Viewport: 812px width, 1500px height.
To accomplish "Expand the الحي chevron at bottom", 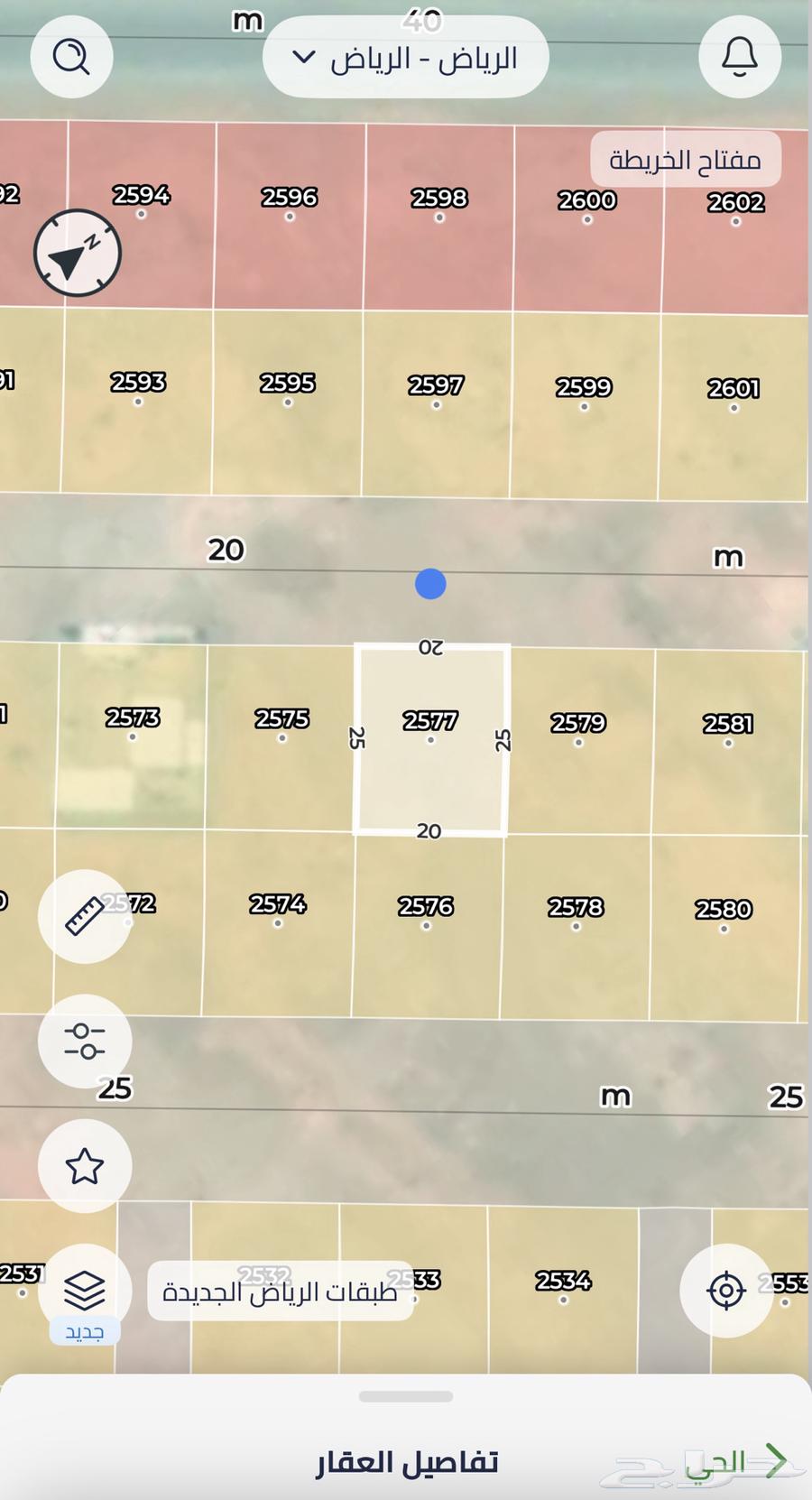I will (x=776, y=1459).
